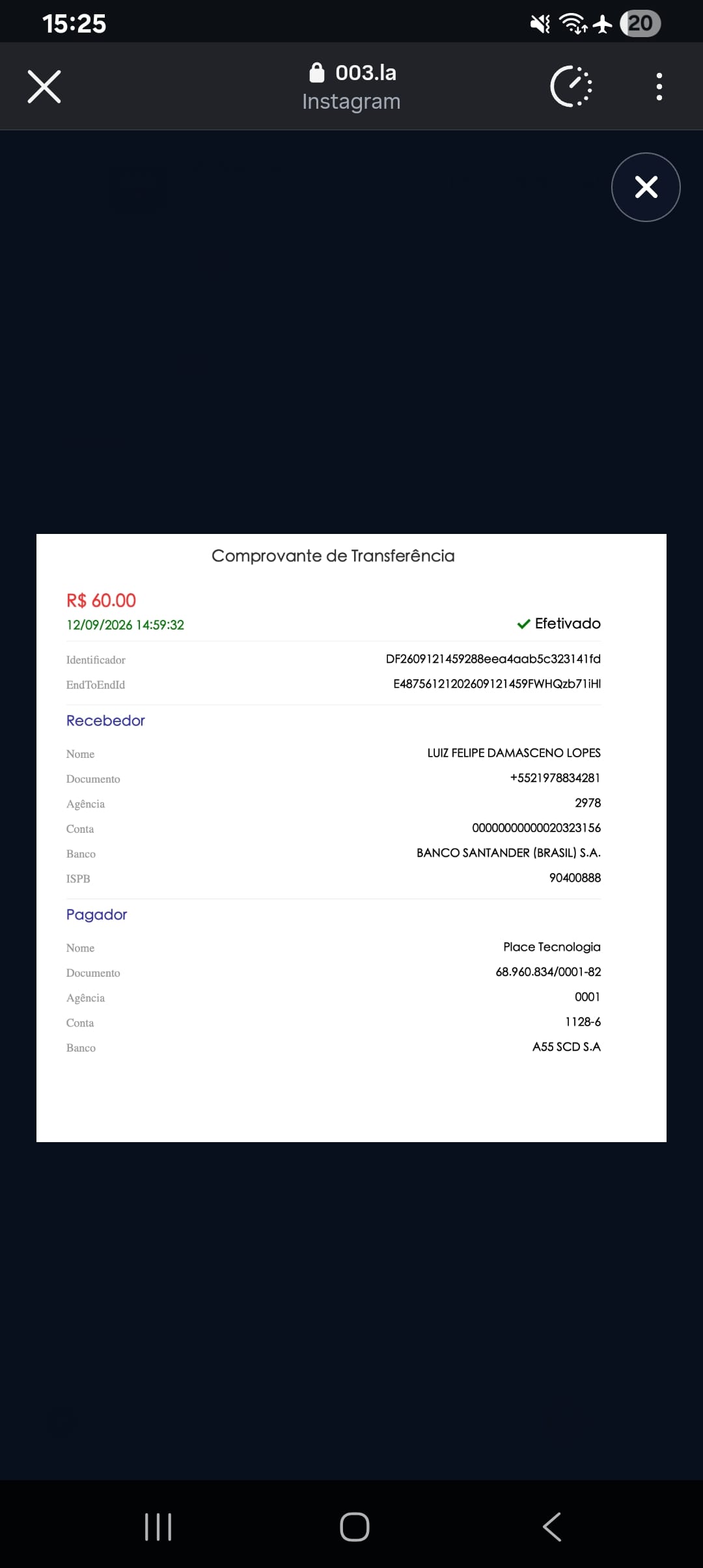
Task: Close the in-app browser tab
Action: click(x=44, y=87)
